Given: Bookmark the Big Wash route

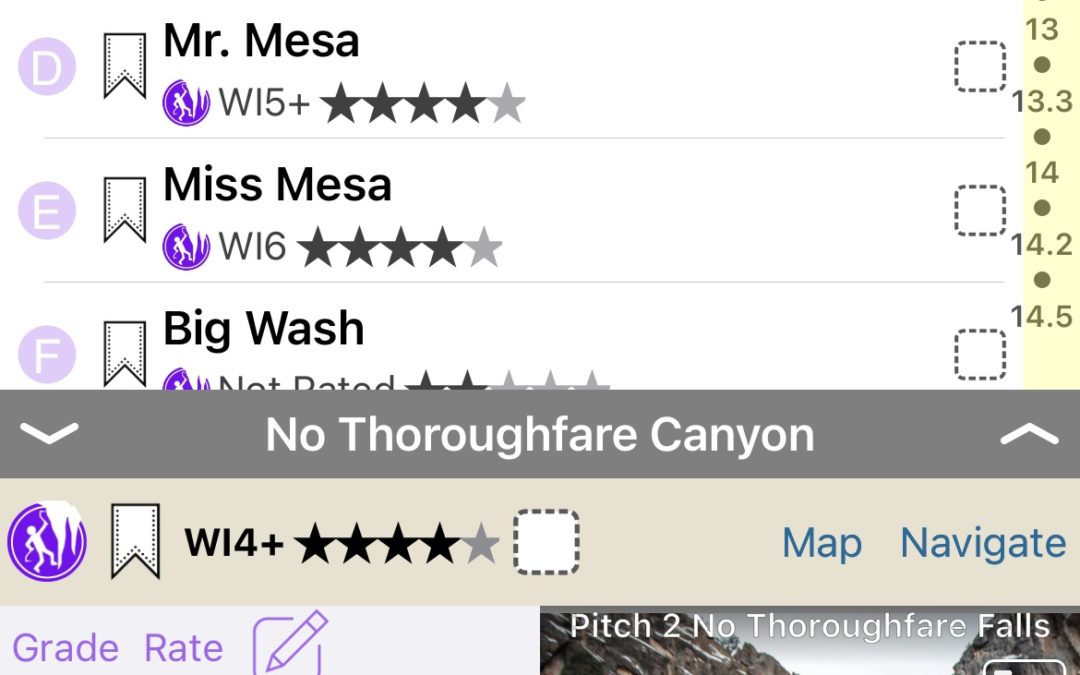Looking at the screenshot, I should coord(125,352).
